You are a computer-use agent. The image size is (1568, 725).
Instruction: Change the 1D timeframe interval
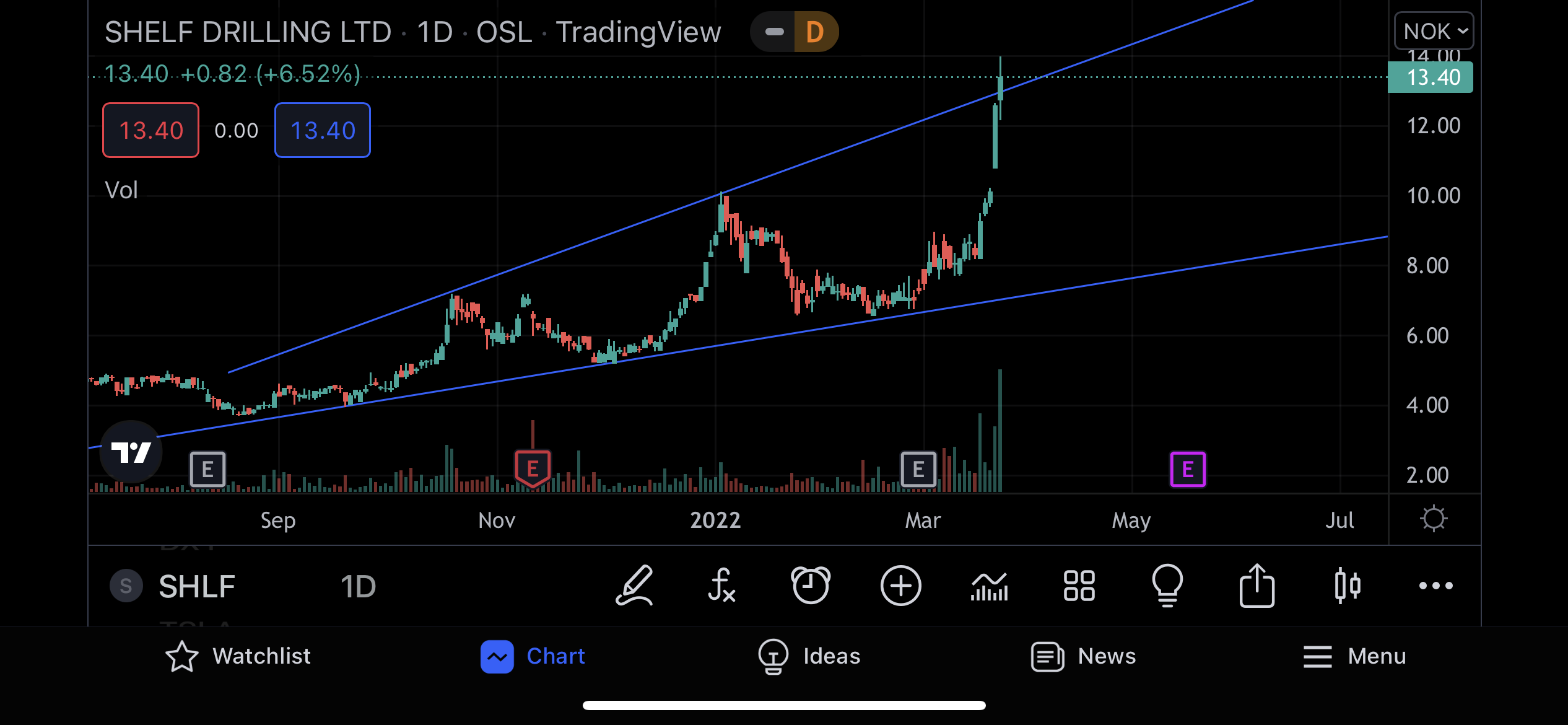click(x=358, y=586)
